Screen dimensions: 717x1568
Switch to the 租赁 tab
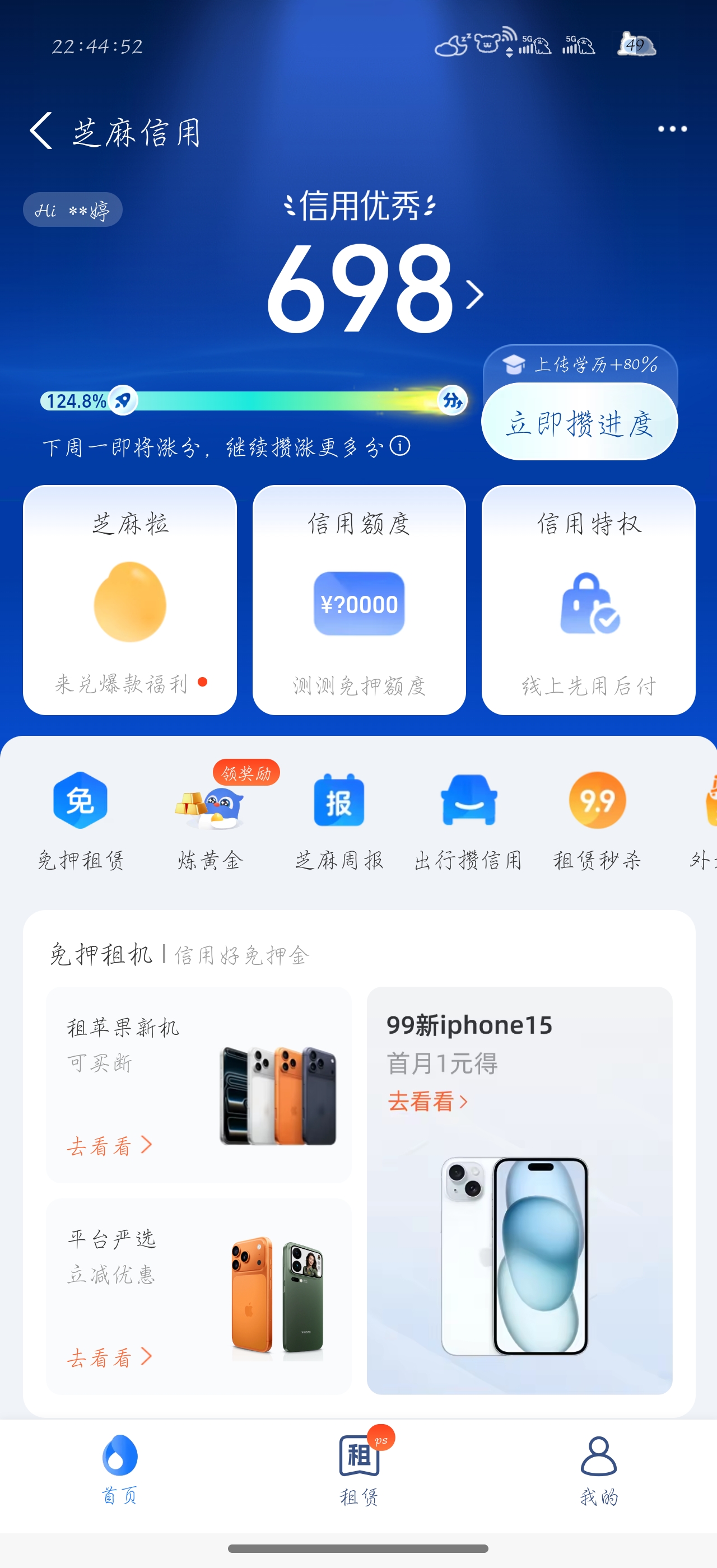point(359,1468)
